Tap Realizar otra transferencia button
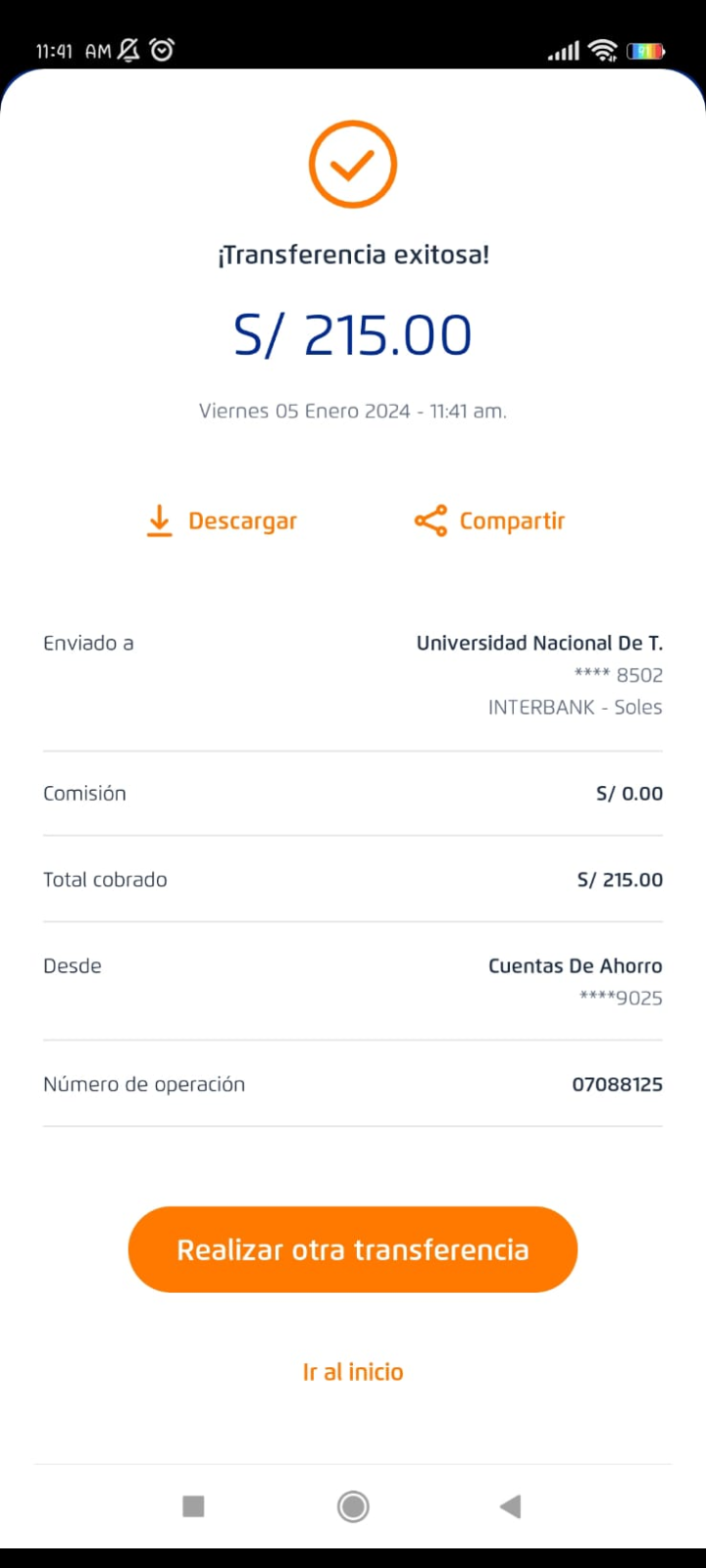The height and width of the screenshot is (1568, 706). pyautogui.click(x=353, y=1249)
